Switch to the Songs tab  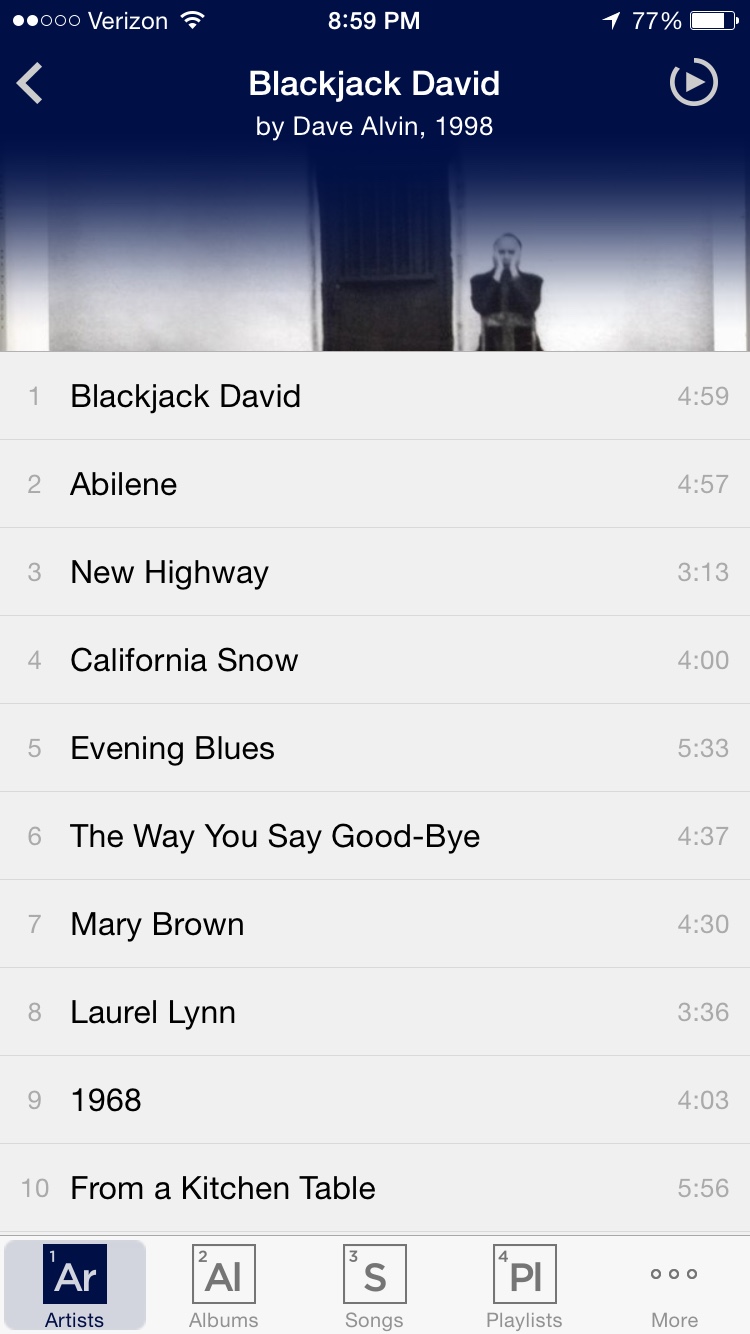[x=374, y=1286]
